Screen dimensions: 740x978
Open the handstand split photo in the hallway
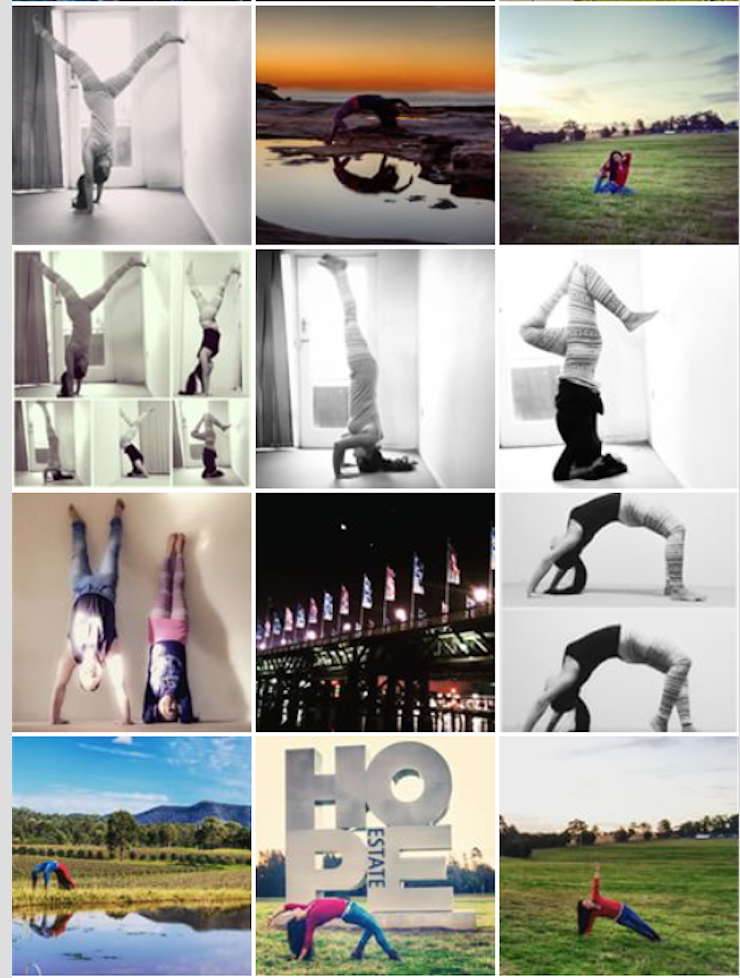[x=131, y=125]
